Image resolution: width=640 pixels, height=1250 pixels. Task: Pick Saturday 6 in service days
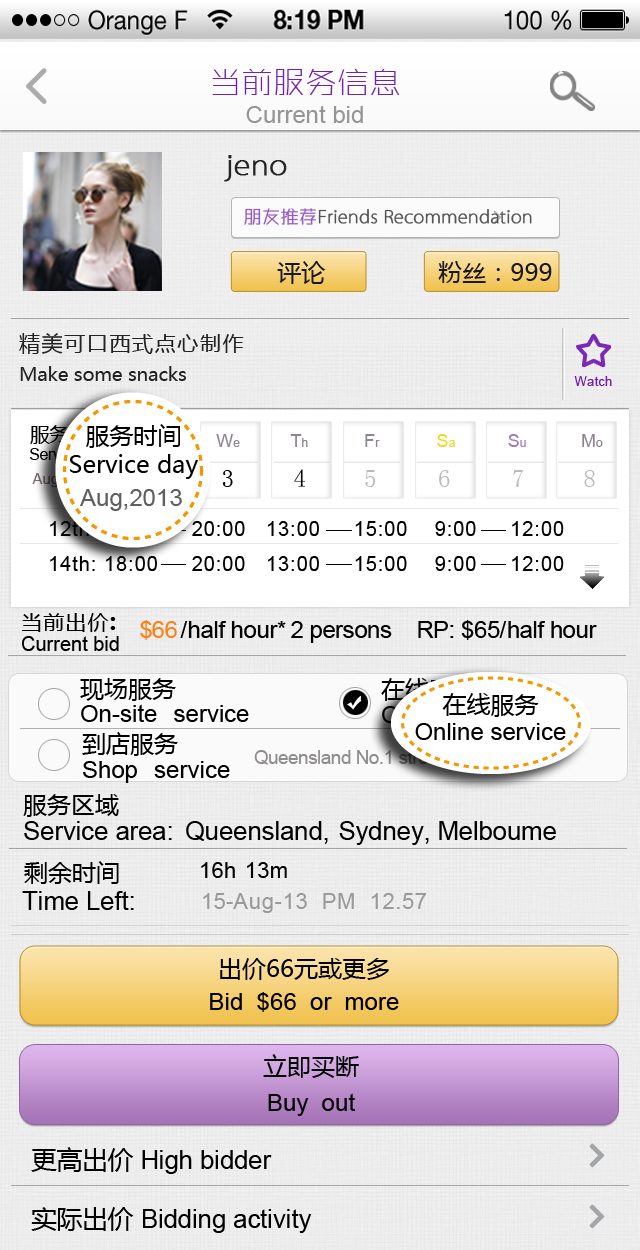pyautogui.click(x=445, y=460)
